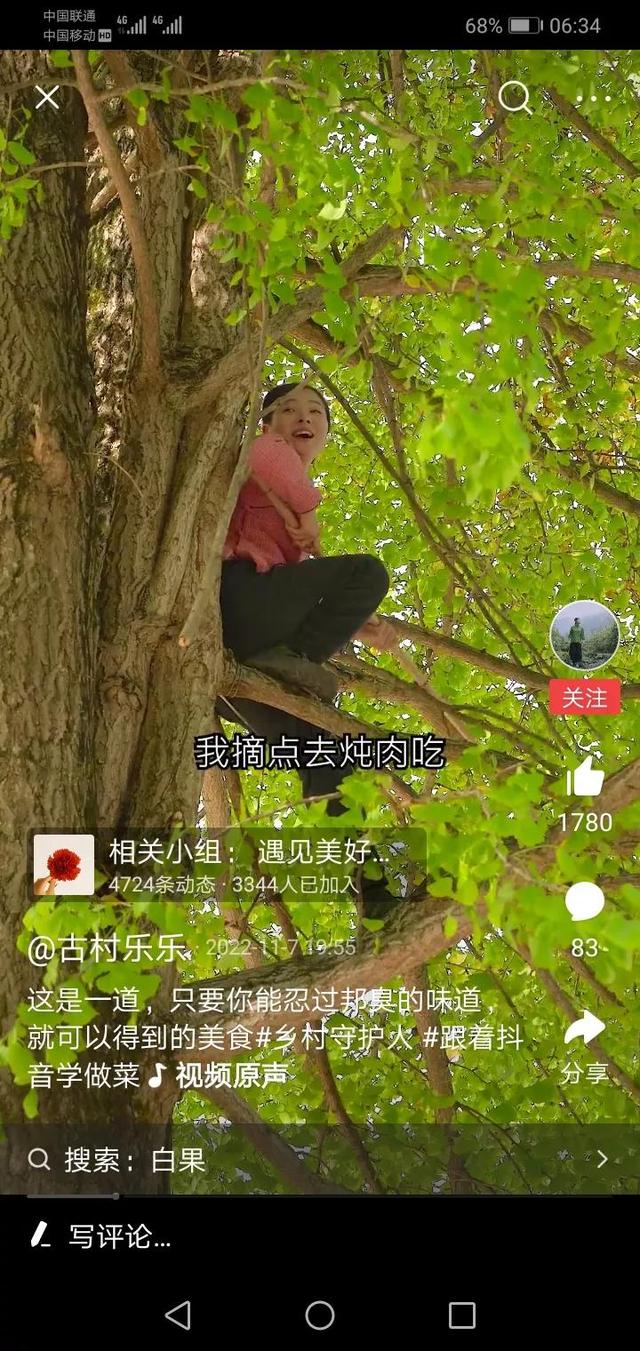Open the comments bubble icon
This screenshot has height=1351, width=640.
coord(585,901)
